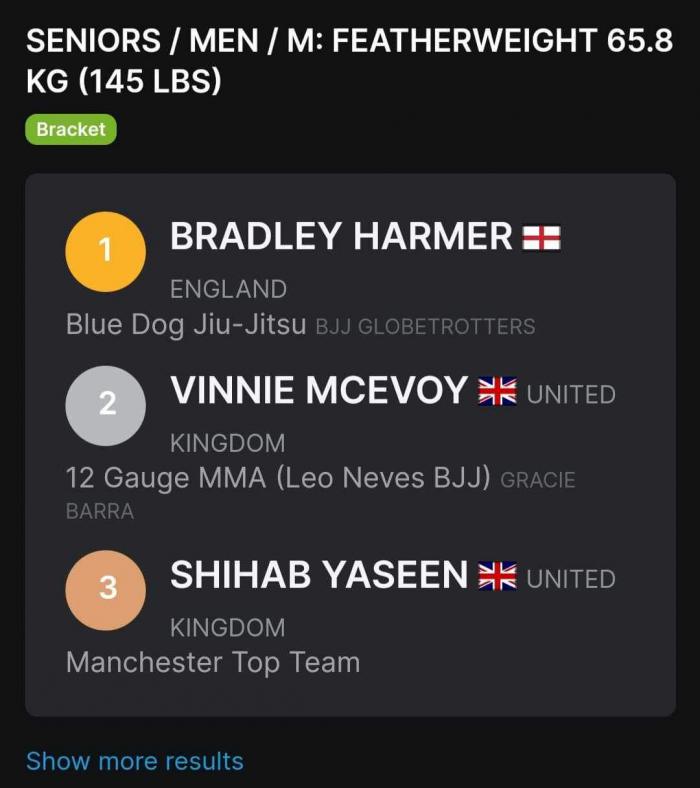Open Vinnie McEvoy's competitor profile
Image resolution: width=700 pixels, height=788 pixels.
tap(318, 391)
